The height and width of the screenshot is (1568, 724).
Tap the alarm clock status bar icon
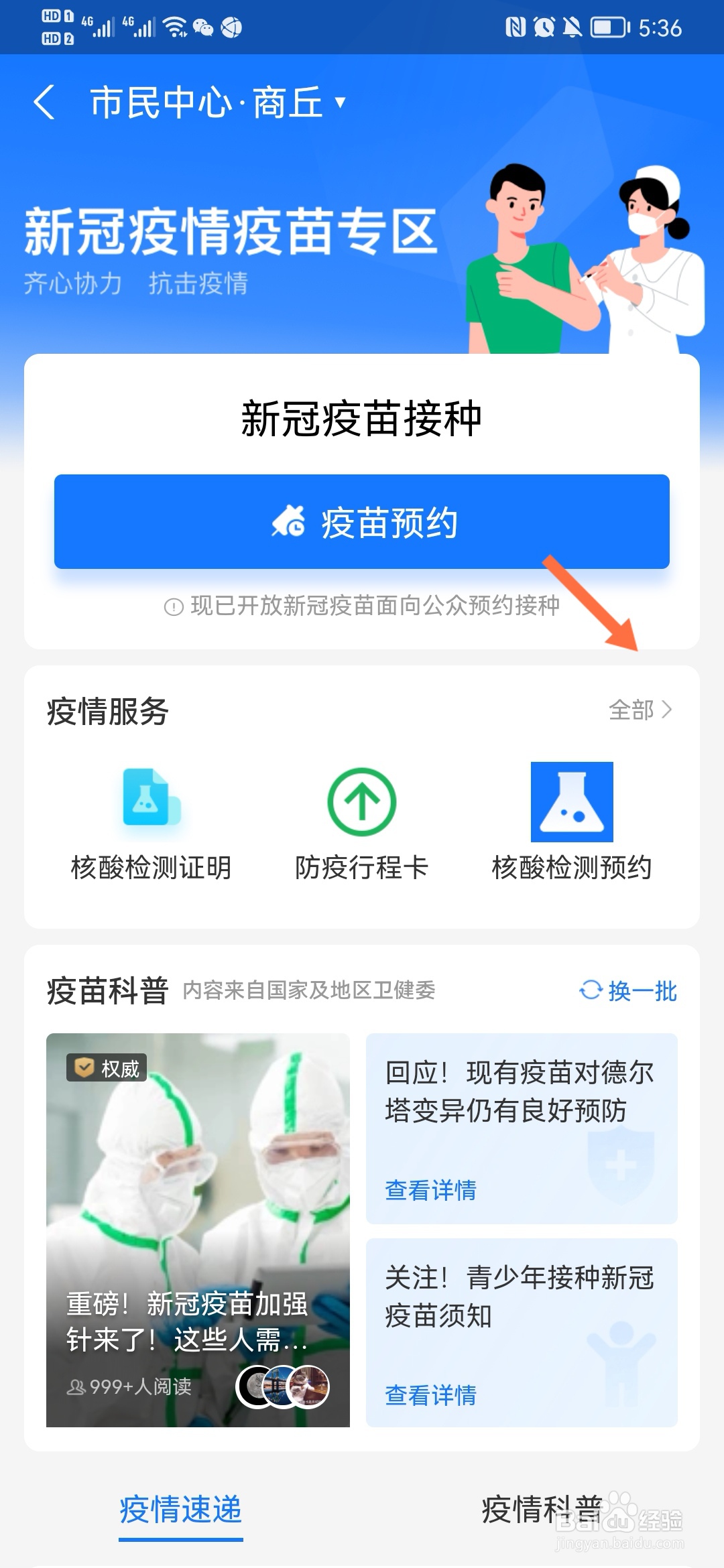543,25
